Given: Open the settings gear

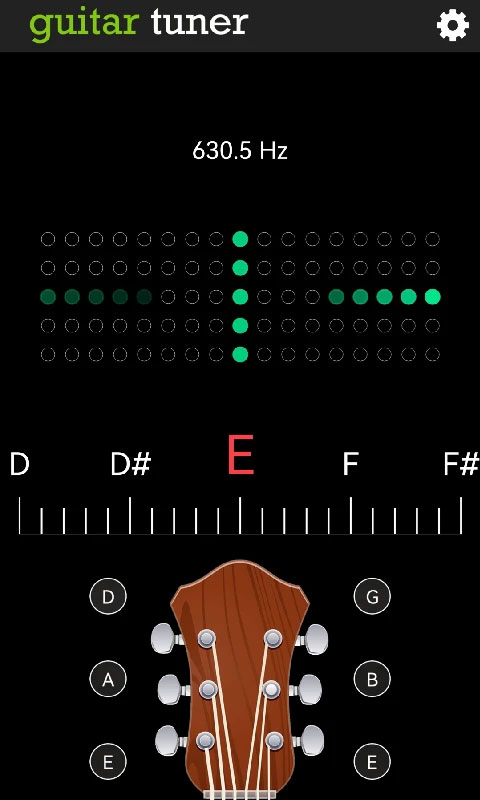Looking at the screenshot, I should tap(452, 25).
